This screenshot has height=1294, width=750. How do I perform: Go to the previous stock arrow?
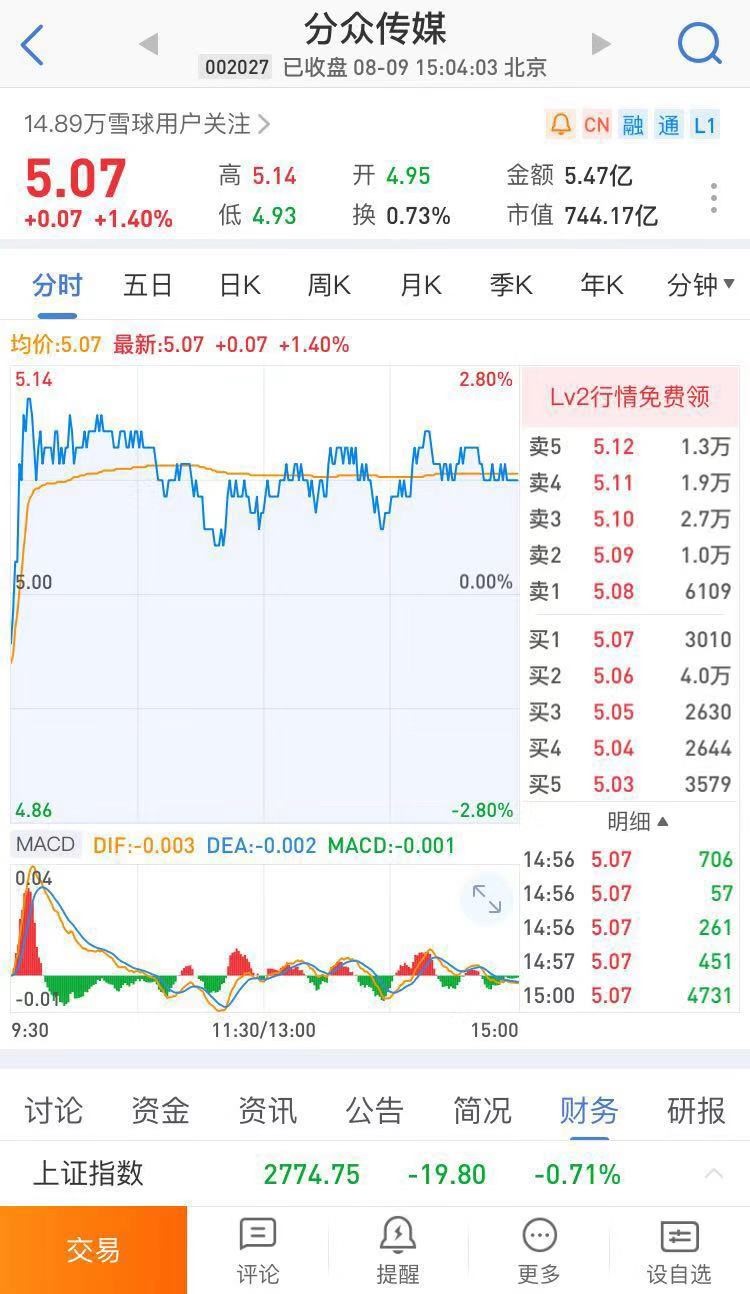point(149,44)
